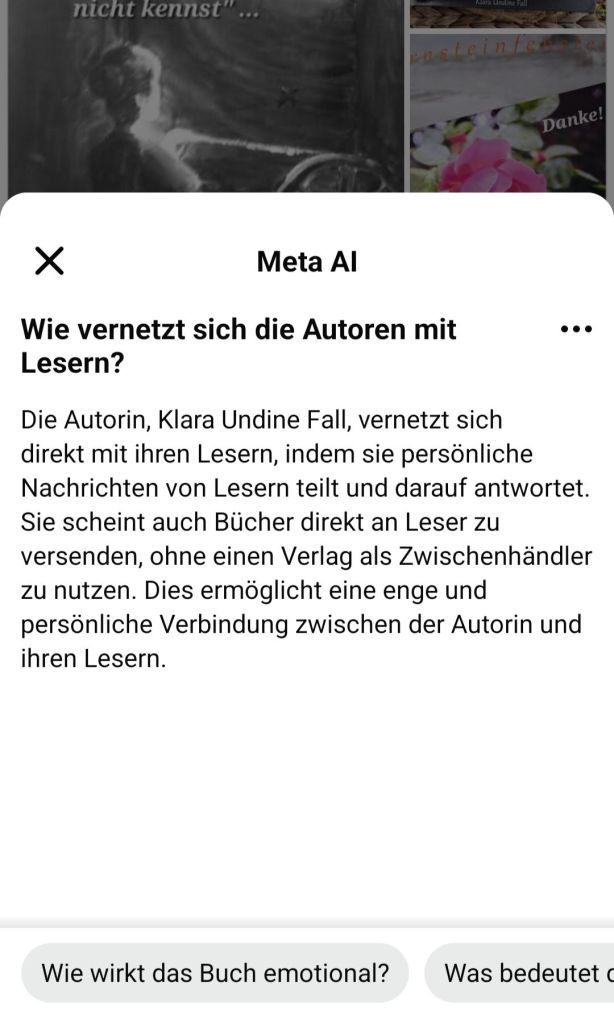
Task: Select 'Wie wirkt das Buch emotional?' chip
Action: 214,972
